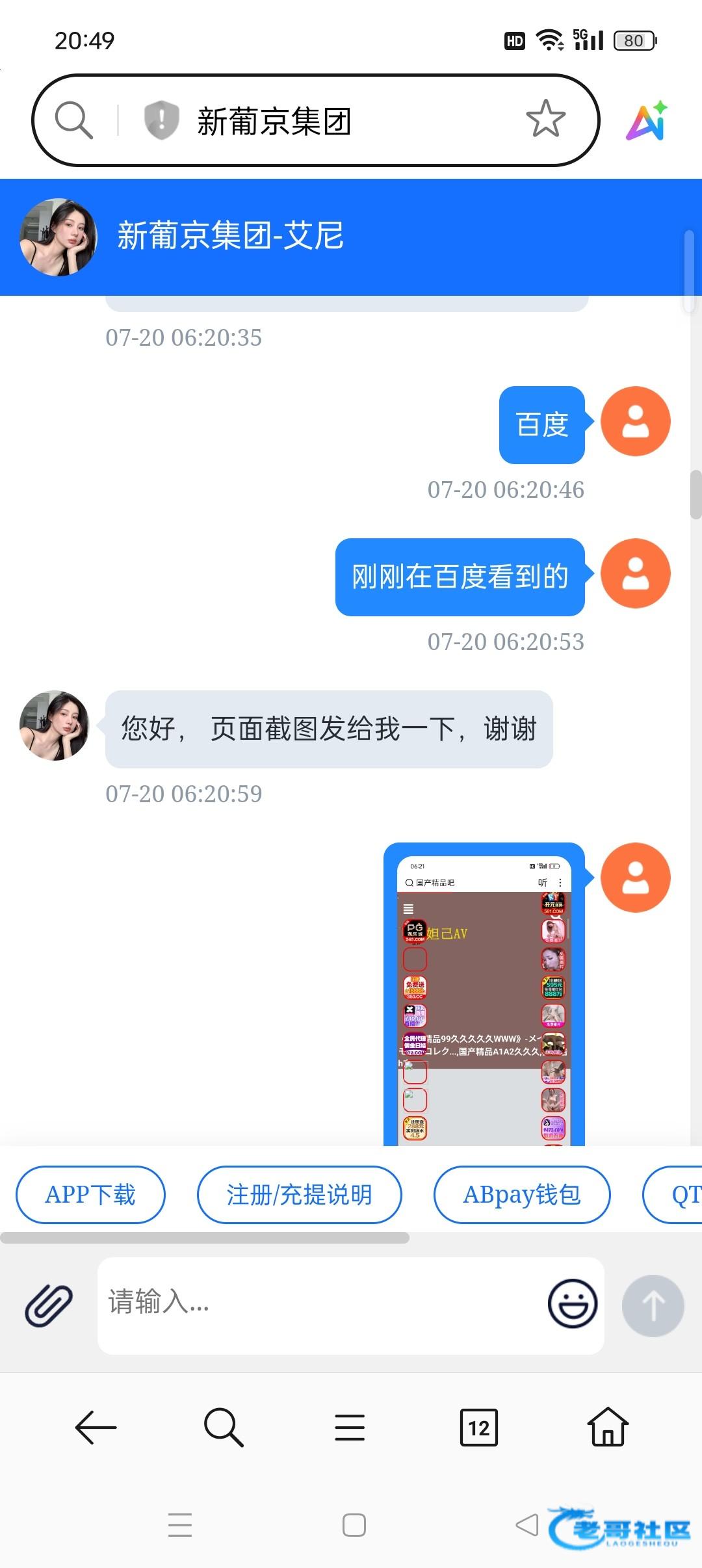This screenshot has width=702, height=1568.
Task: Open the browser menu with three lines
Action: tap(350, 1428)
